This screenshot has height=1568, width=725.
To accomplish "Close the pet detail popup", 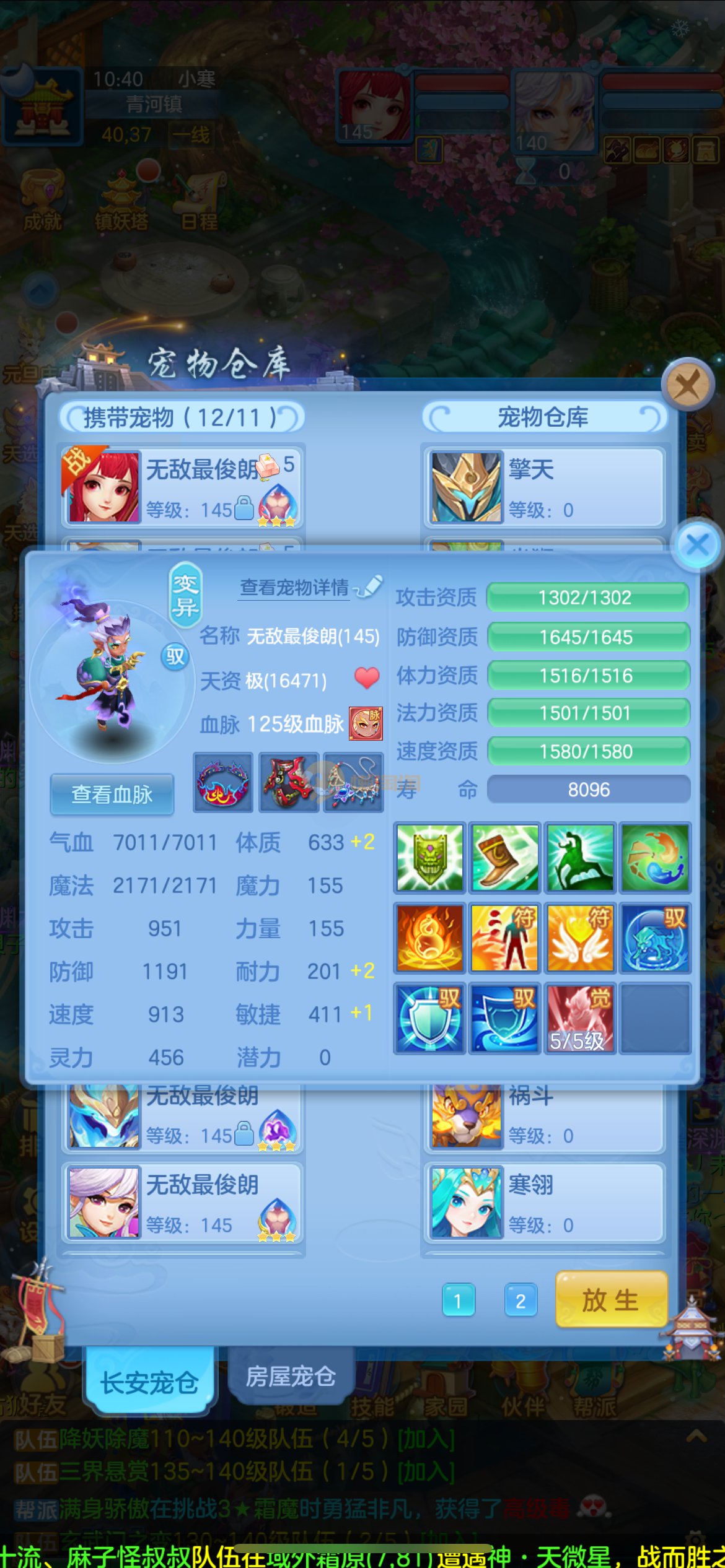I will (697, 546).
